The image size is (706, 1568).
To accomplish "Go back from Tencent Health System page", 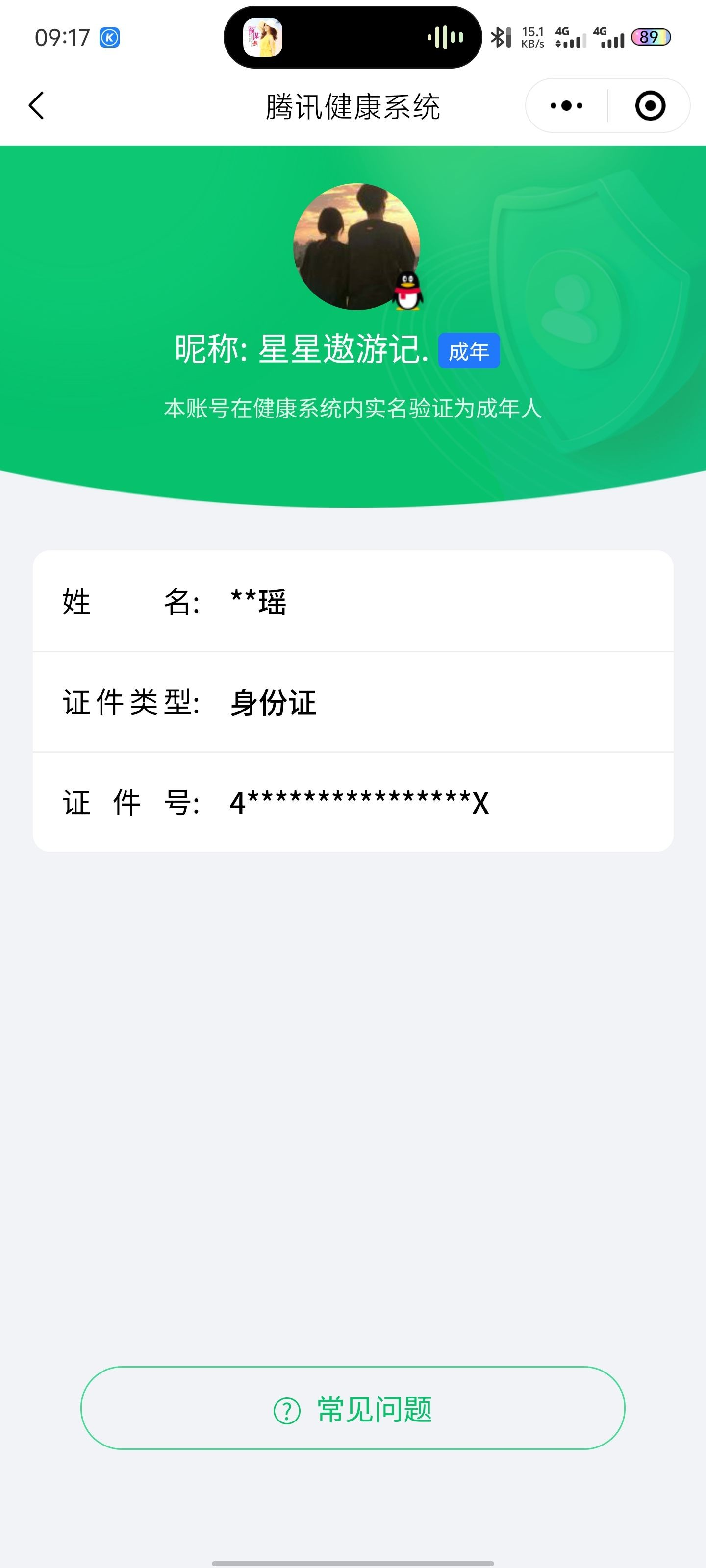I will [37, 106].
